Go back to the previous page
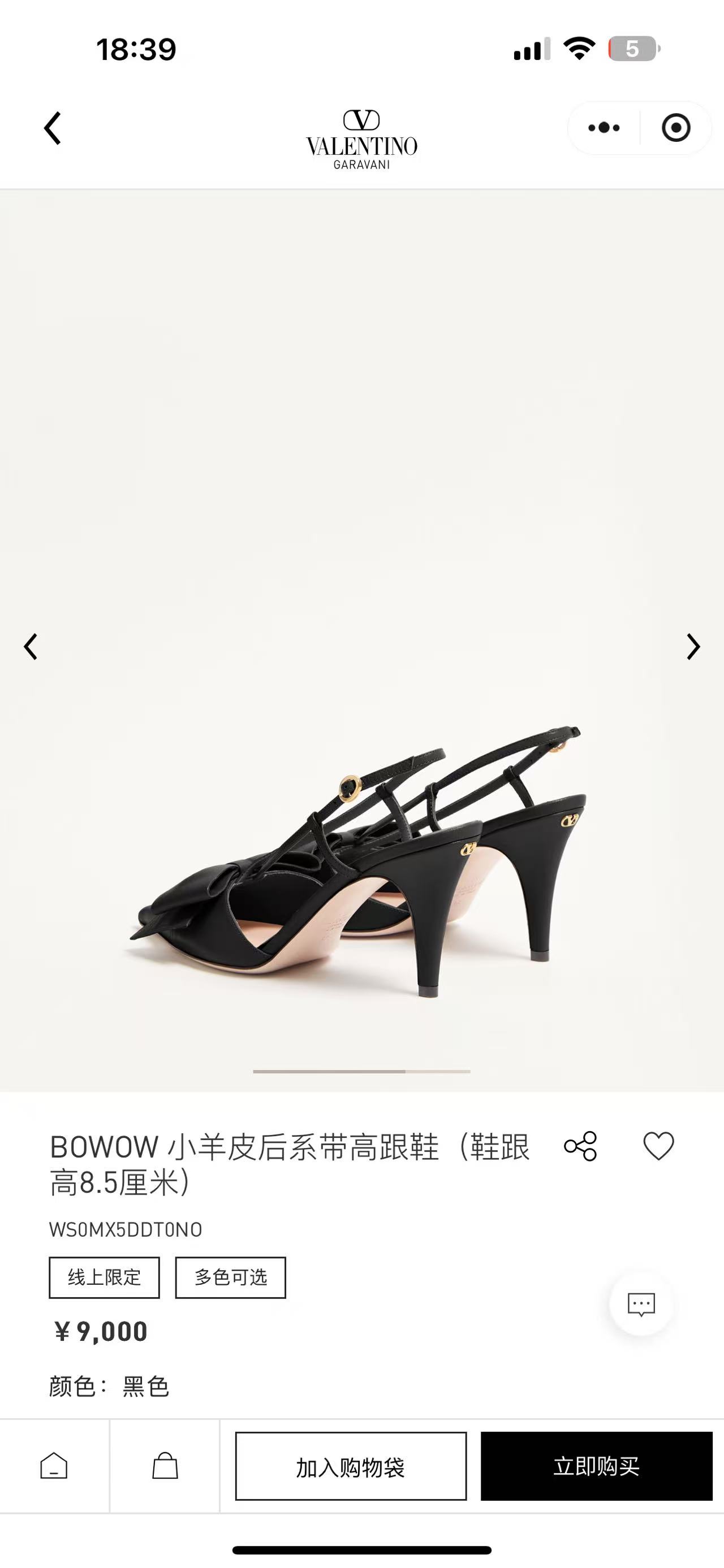 pyautogui.click(x=53, y=128)
